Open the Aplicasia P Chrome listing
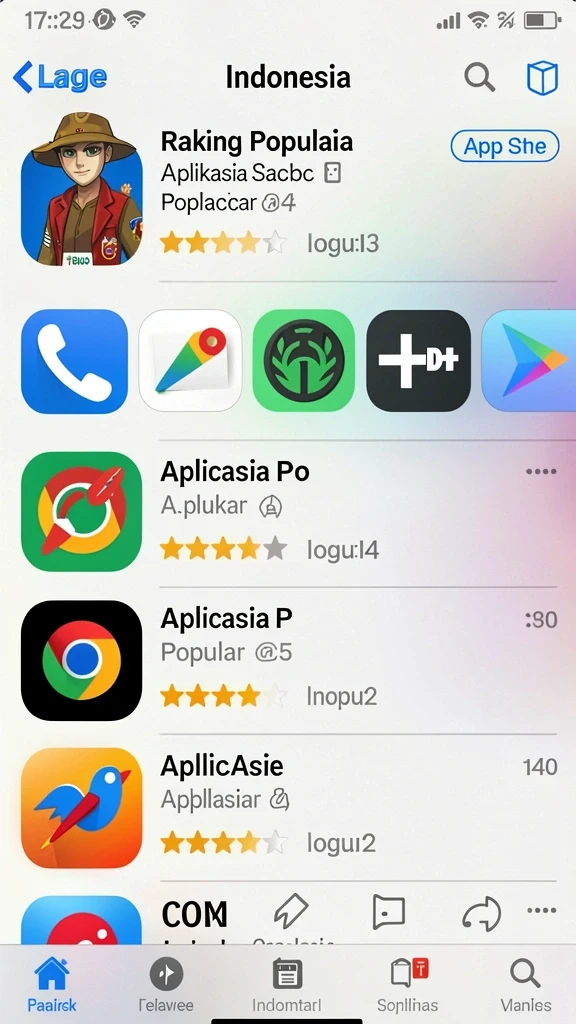Image resolution: width=576 pixels, height=1024 pixels. 287,660
